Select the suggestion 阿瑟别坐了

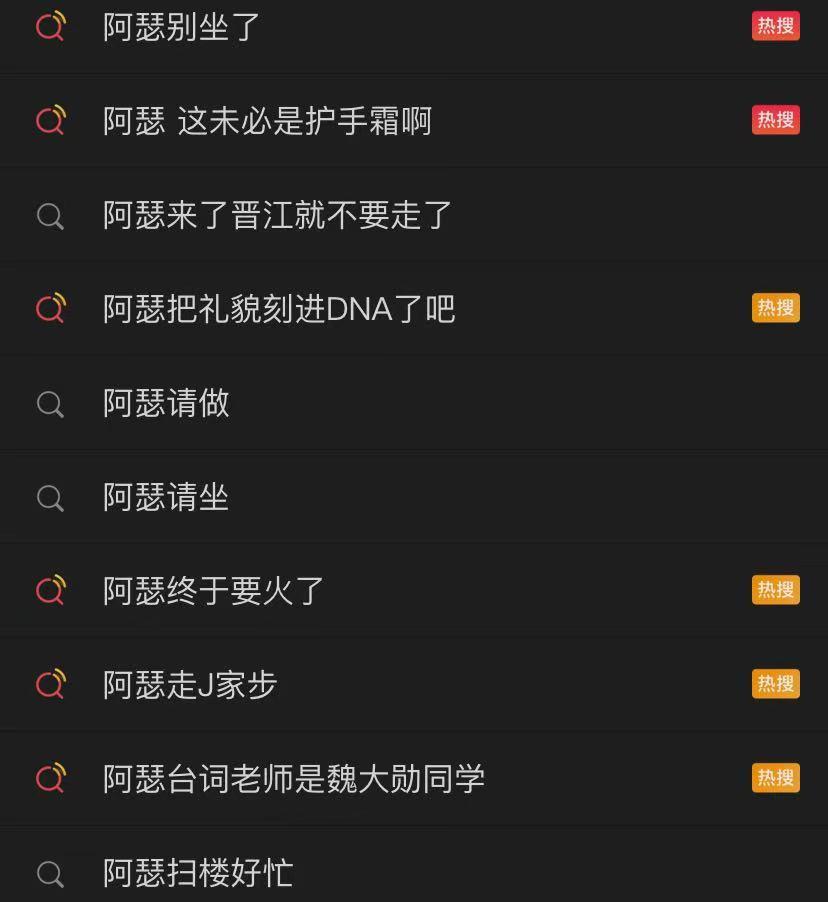click(x=182, y=26)
